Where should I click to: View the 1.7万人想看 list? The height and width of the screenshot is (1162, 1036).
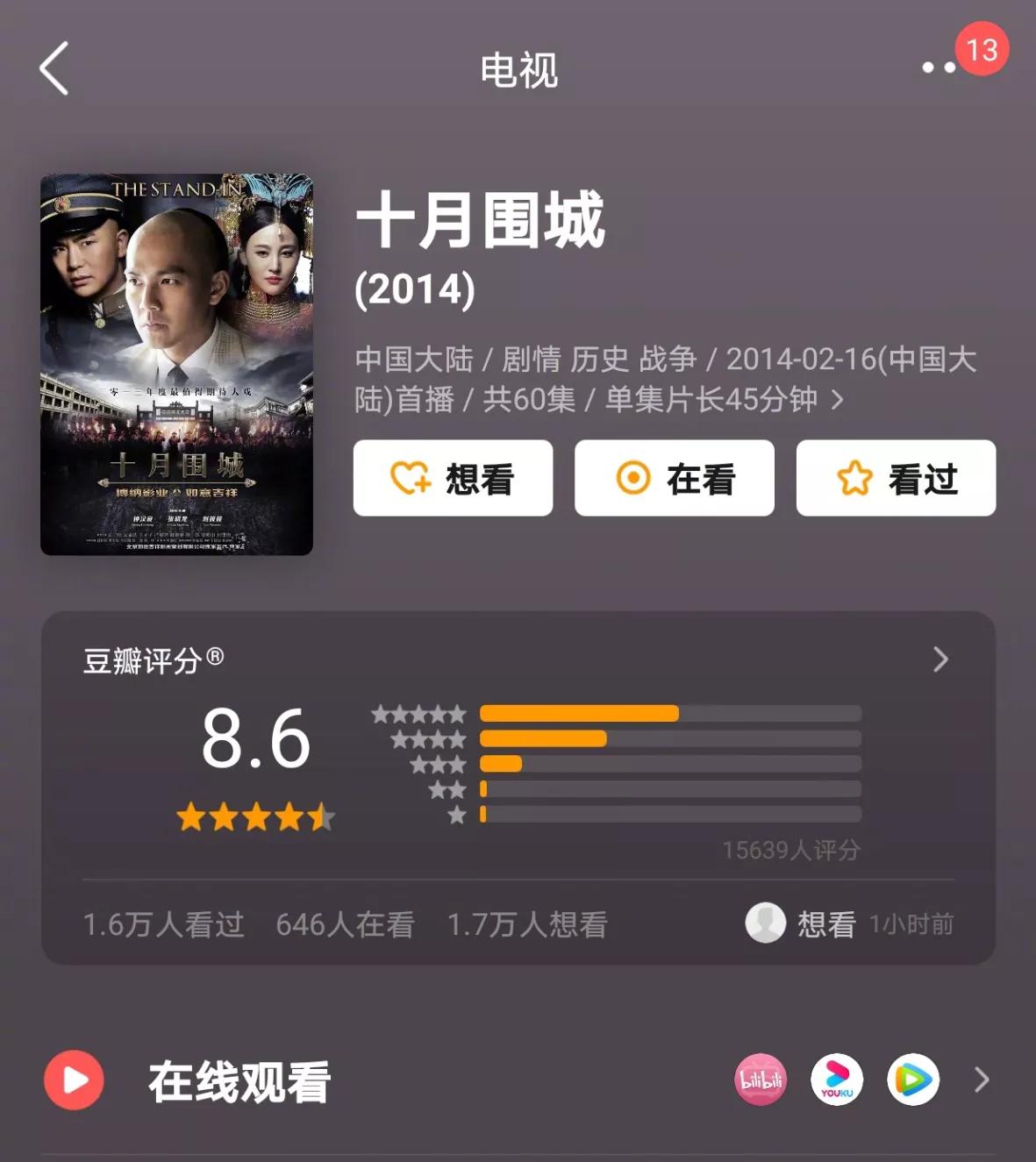point(528,923)
